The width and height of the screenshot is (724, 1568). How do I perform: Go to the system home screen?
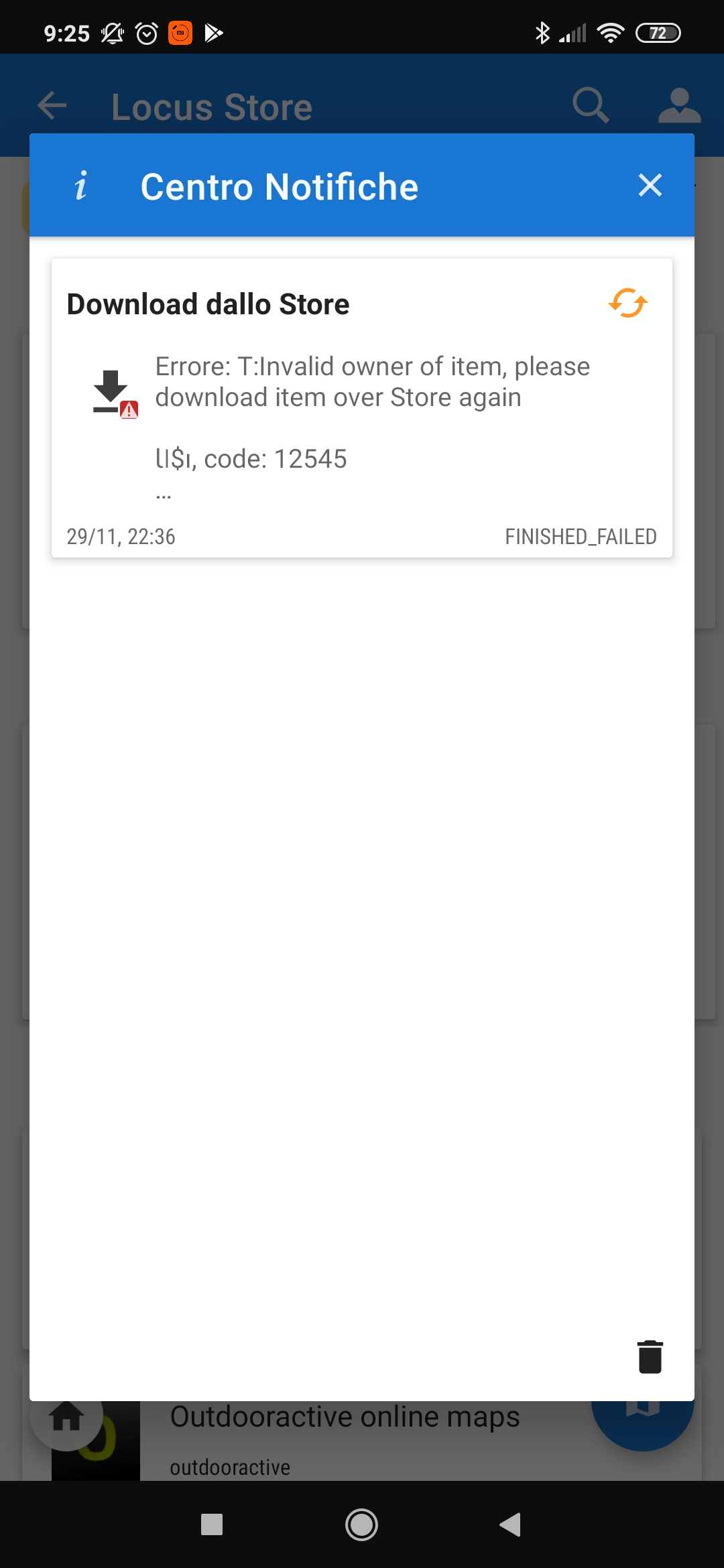(x=361, y=1524)
